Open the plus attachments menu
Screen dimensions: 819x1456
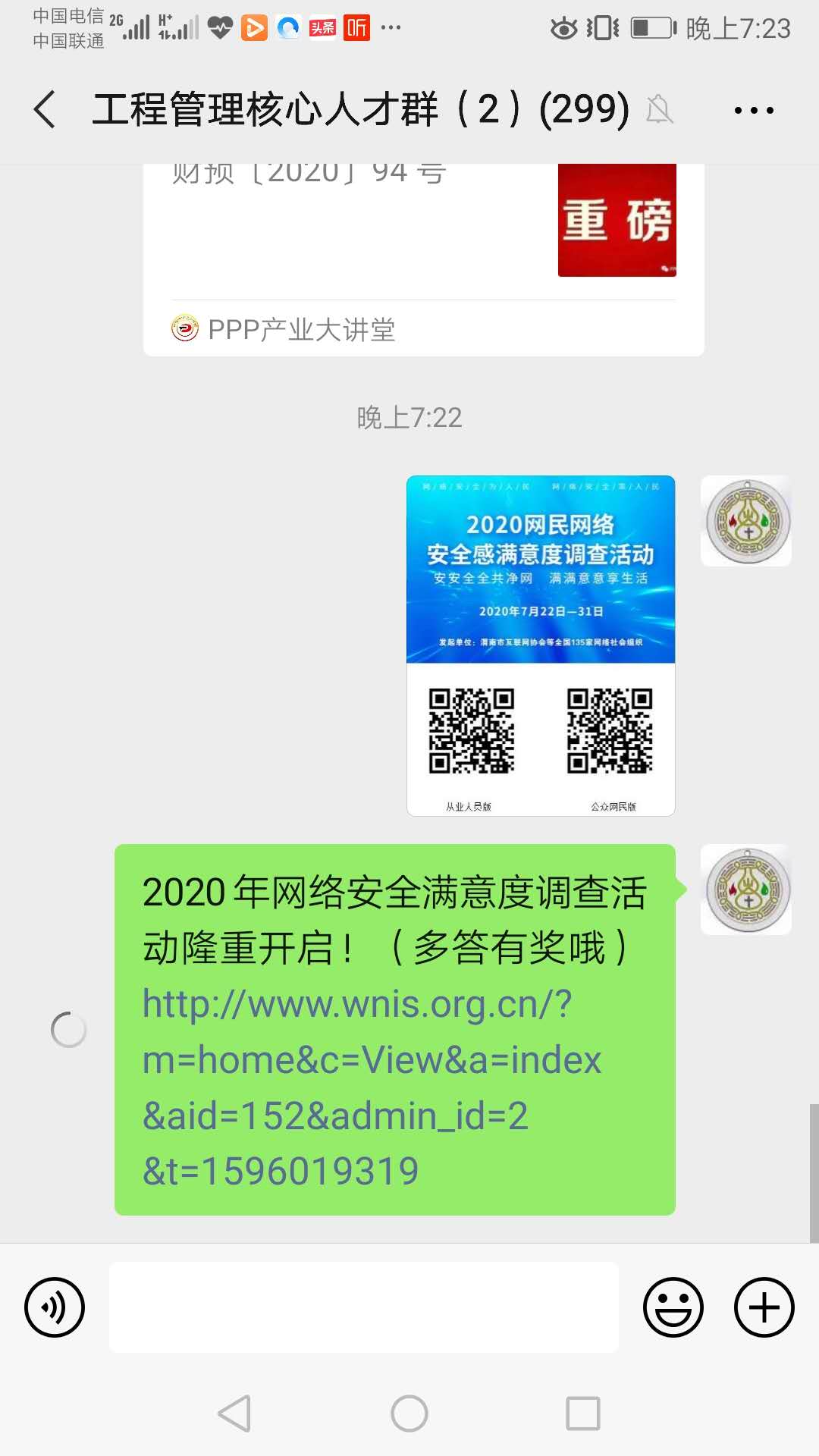click(x=764, y=1307)
